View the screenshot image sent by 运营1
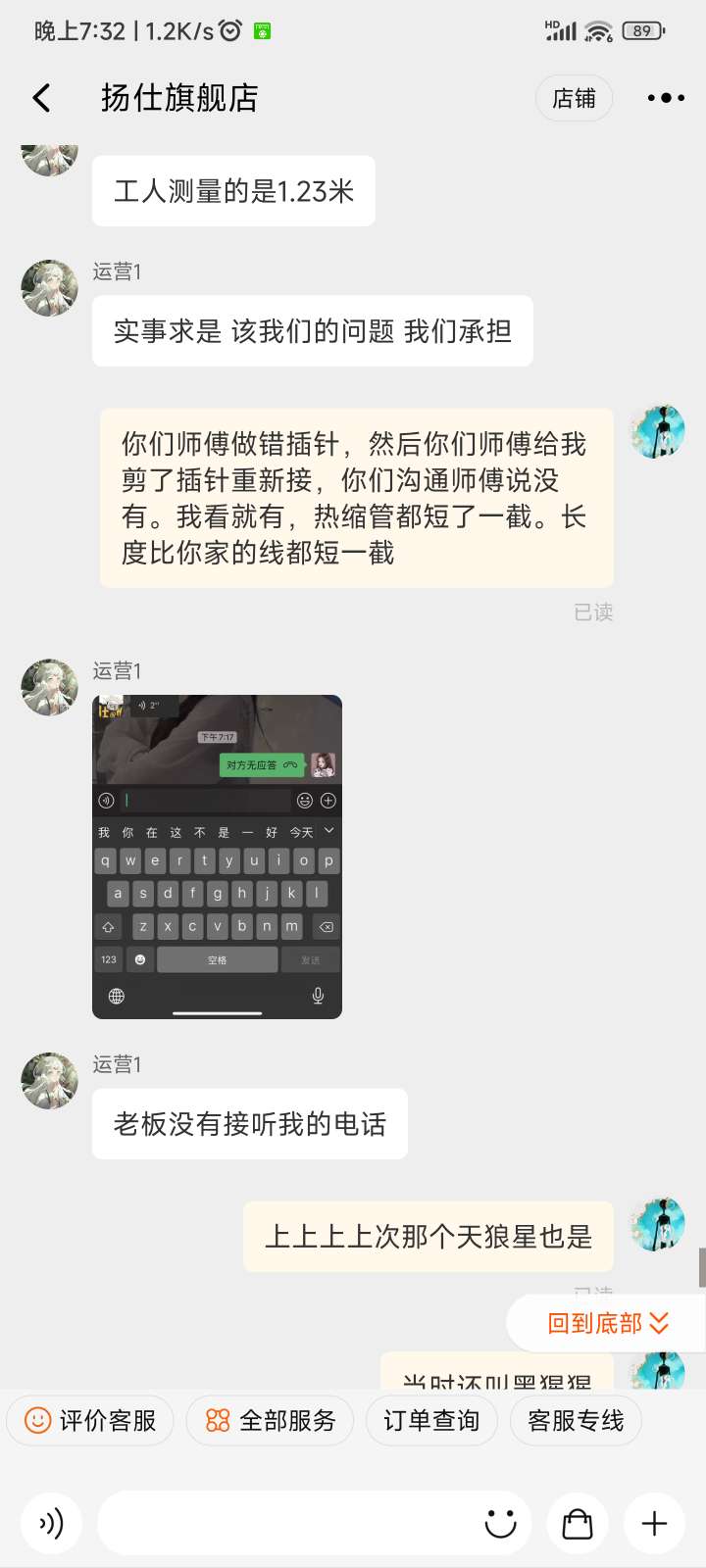This screenshot has height=1568, width=706. pos(217,857)
